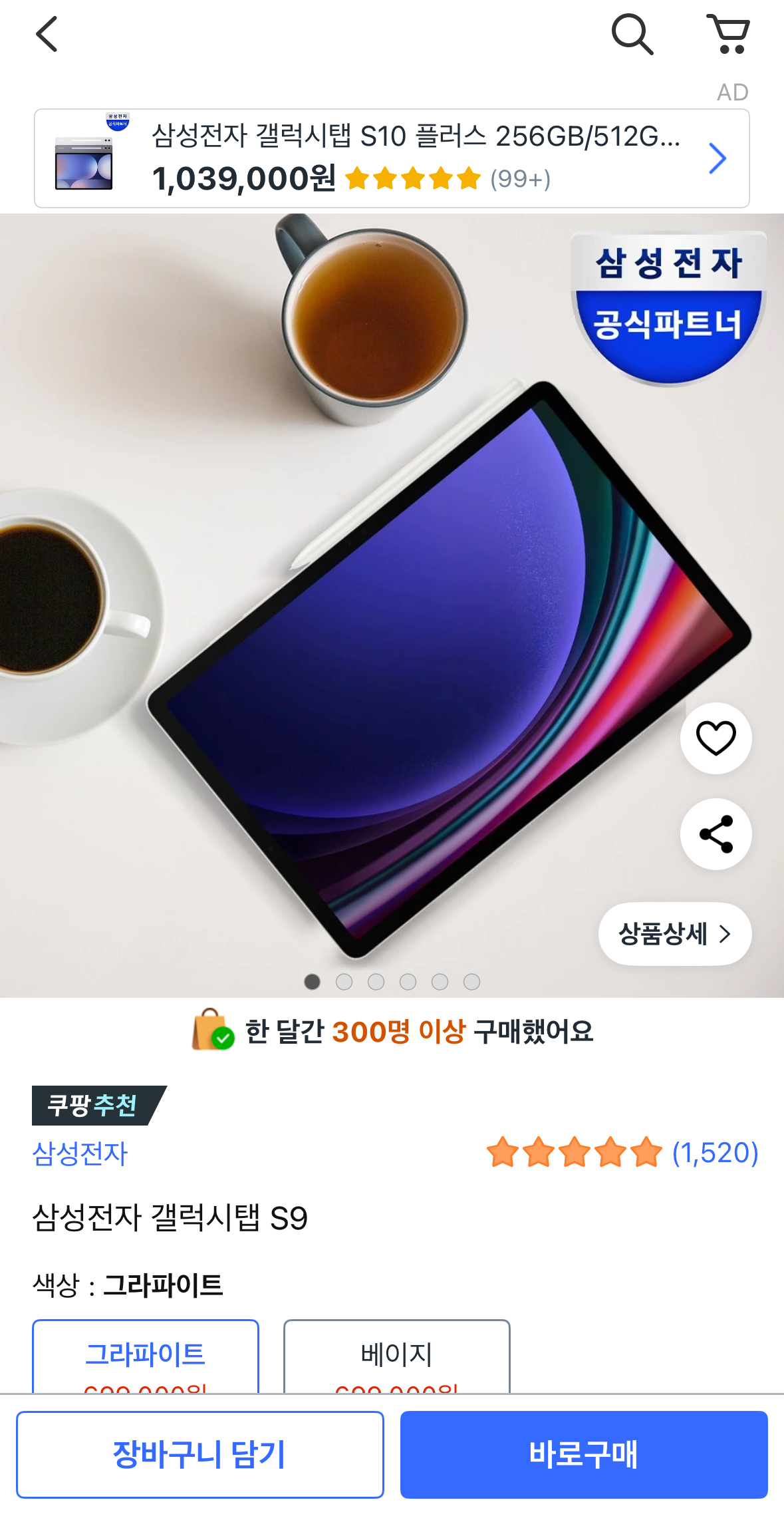Tap 장바구니 담기 to add to cart
The width and height of the screenshot is (784, 1528).
(x=200, y=1454)
